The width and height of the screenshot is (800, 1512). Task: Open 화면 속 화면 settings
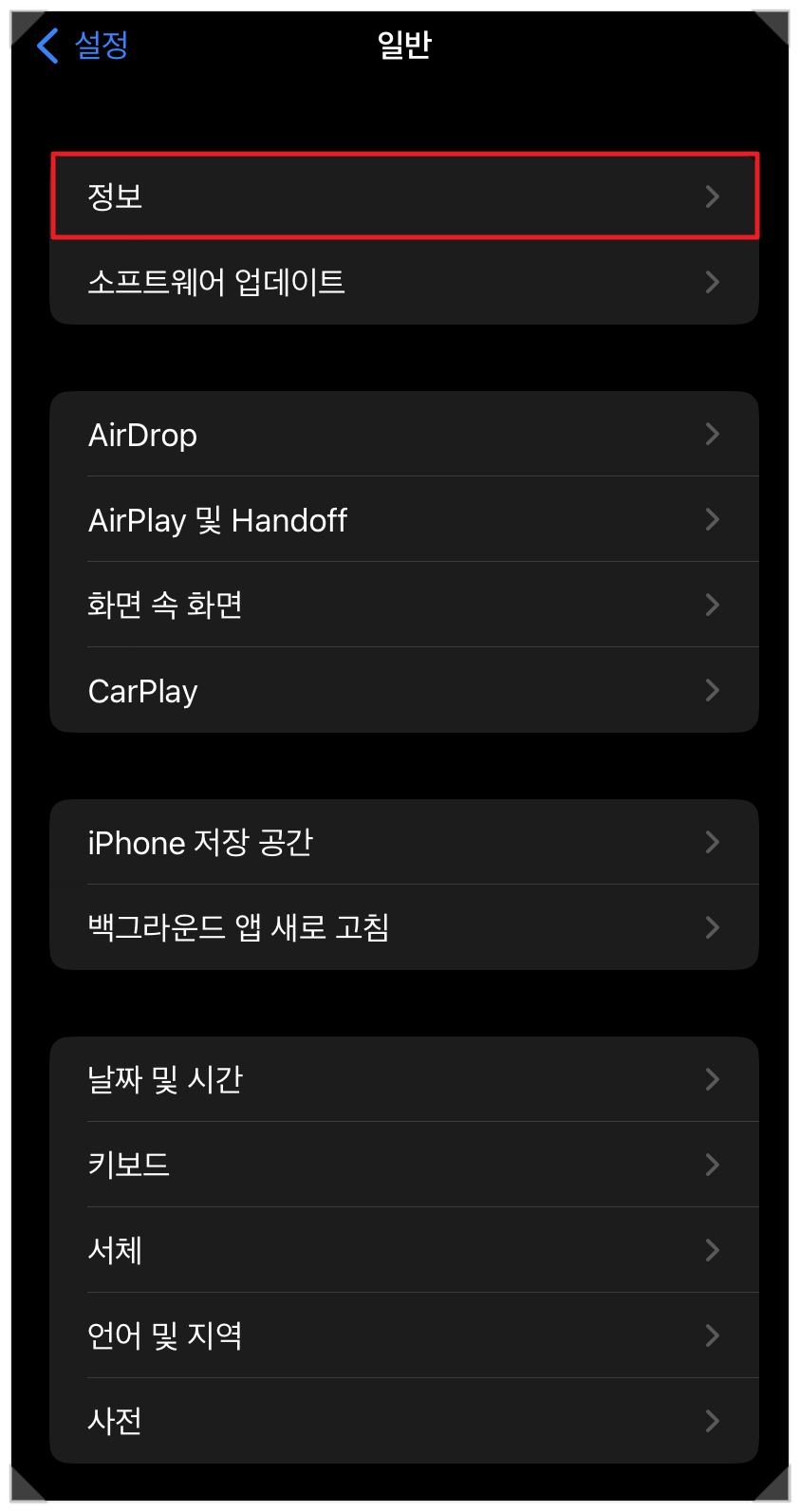click(403, 605)
